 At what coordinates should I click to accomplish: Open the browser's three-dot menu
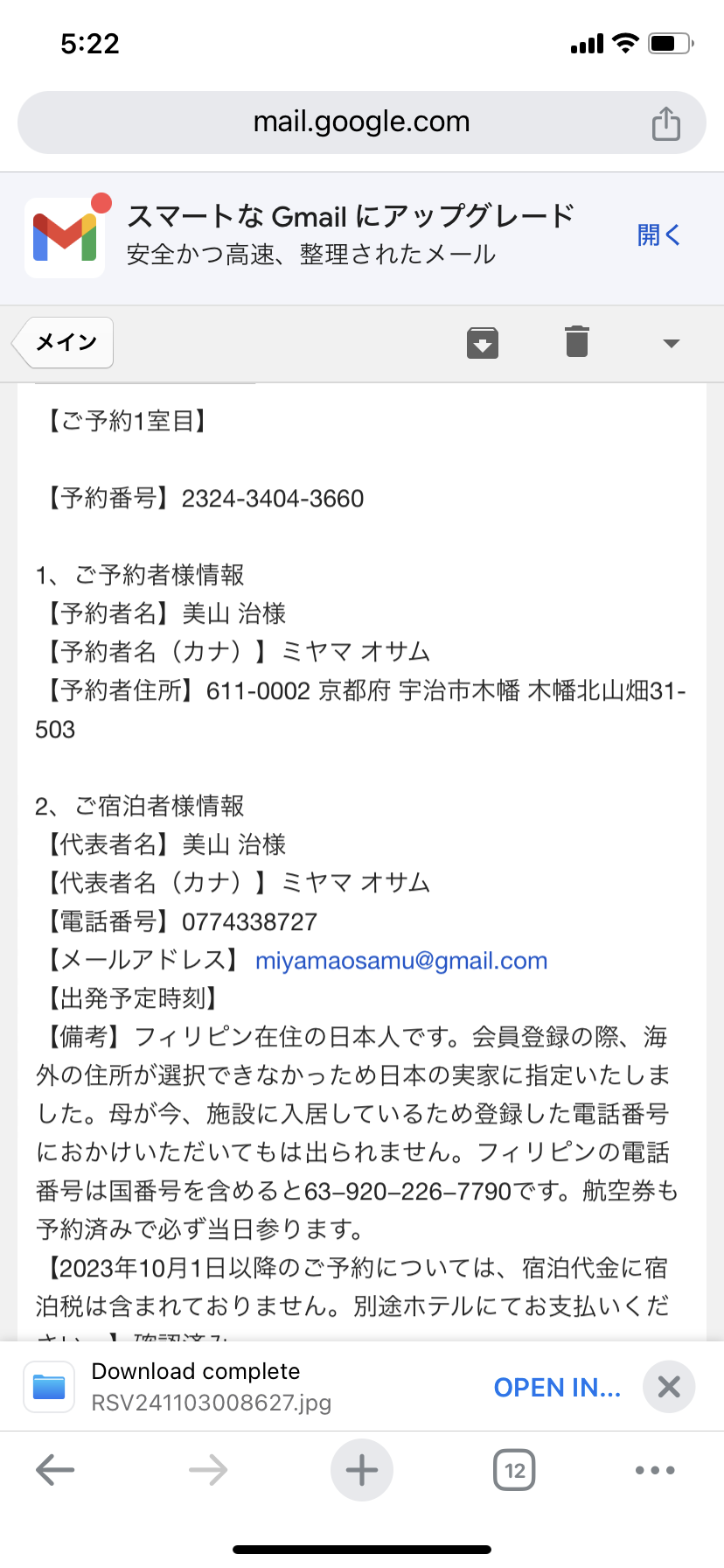[655, 1470]
